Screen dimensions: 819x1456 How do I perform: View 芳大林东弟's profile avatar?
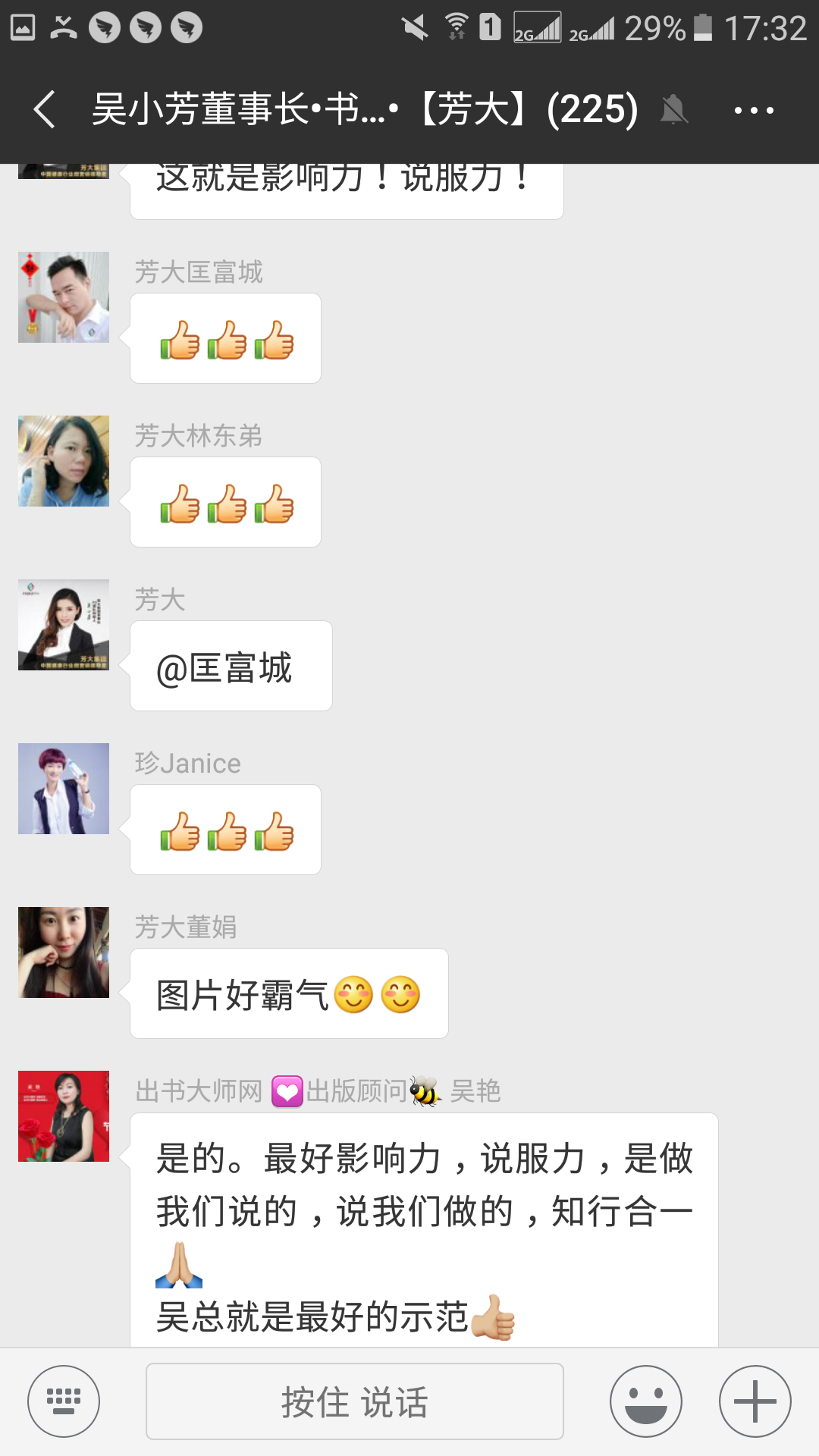[64, 461]
